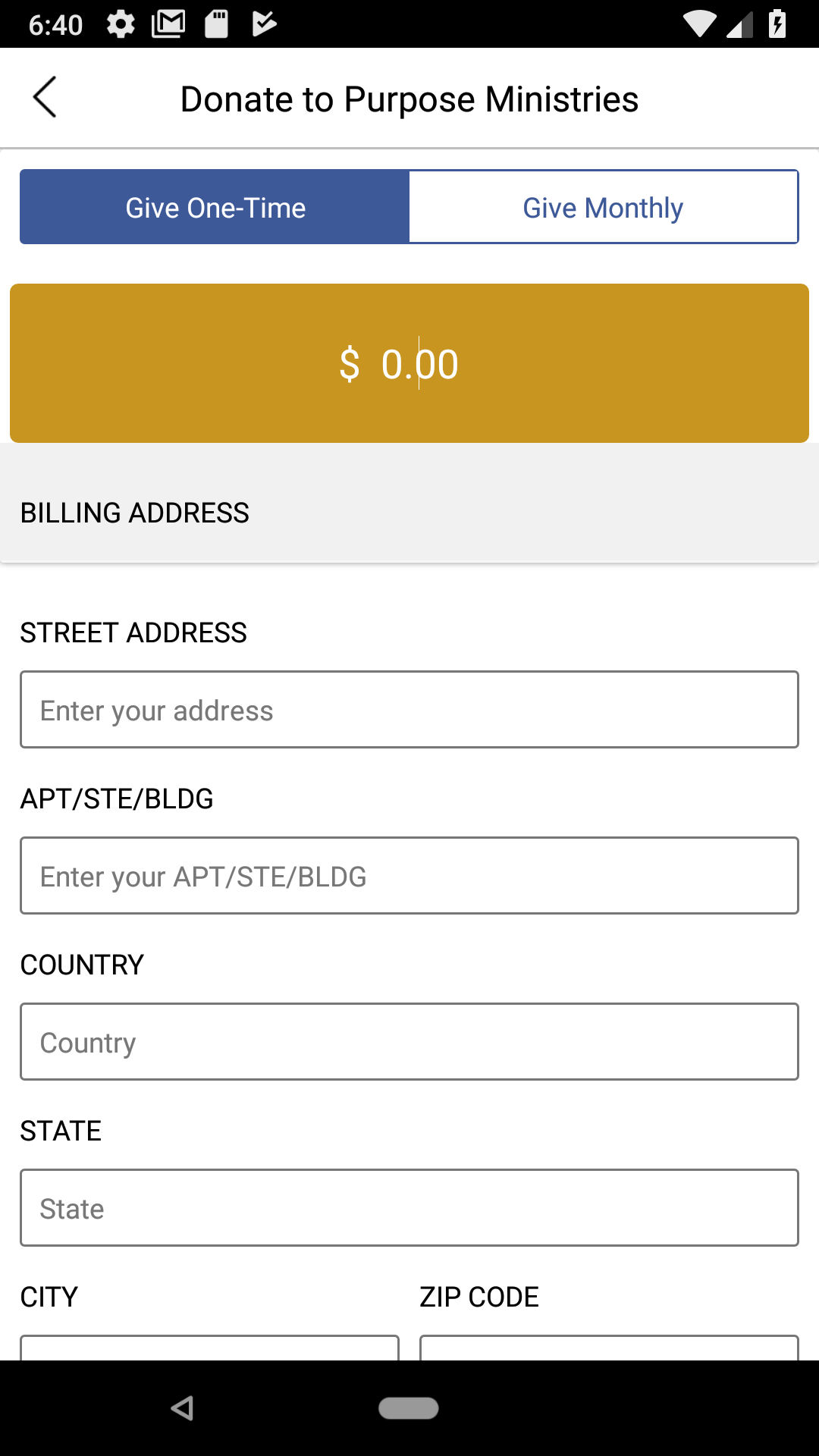
Task: Focus the APT/STE/BLDG field
Action: click(x=409, y=876)
